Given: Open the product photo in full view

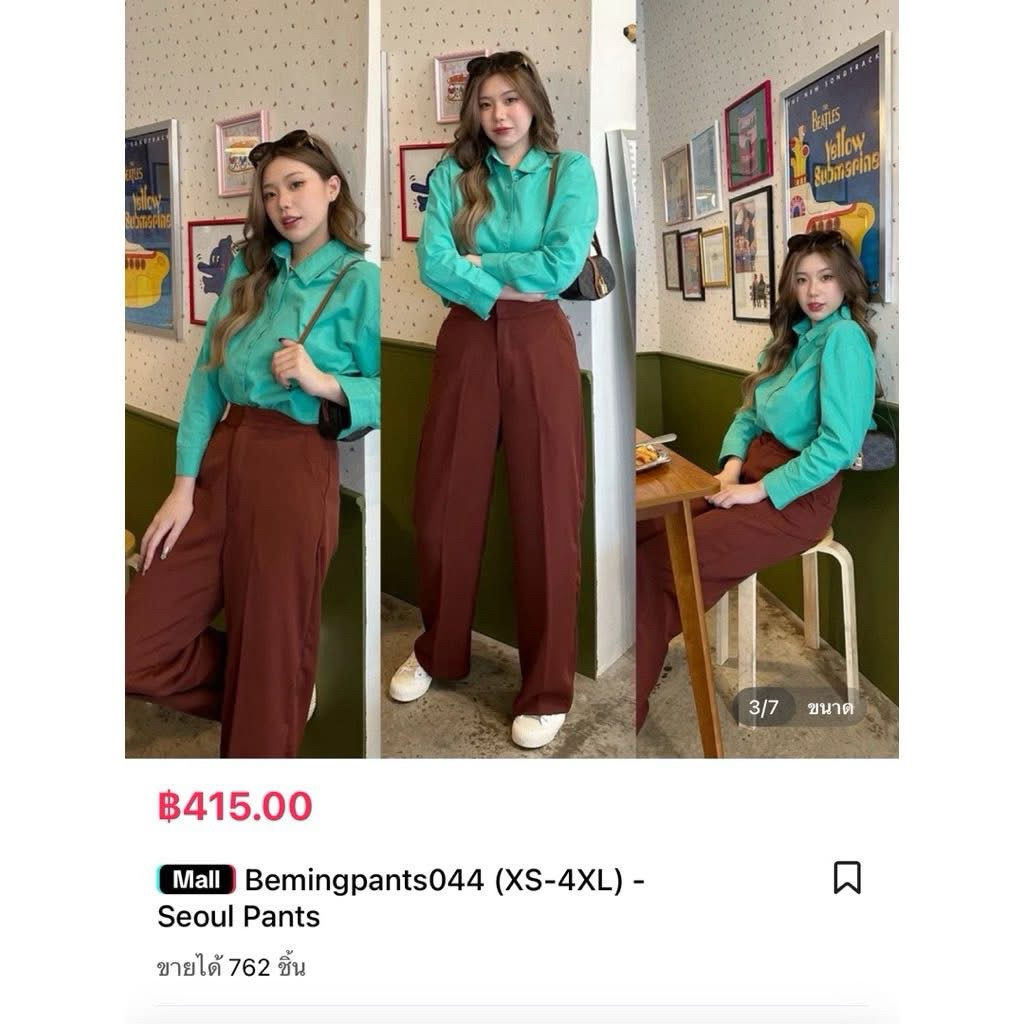Looking at the screenshot, I should (x=510, y=380).
